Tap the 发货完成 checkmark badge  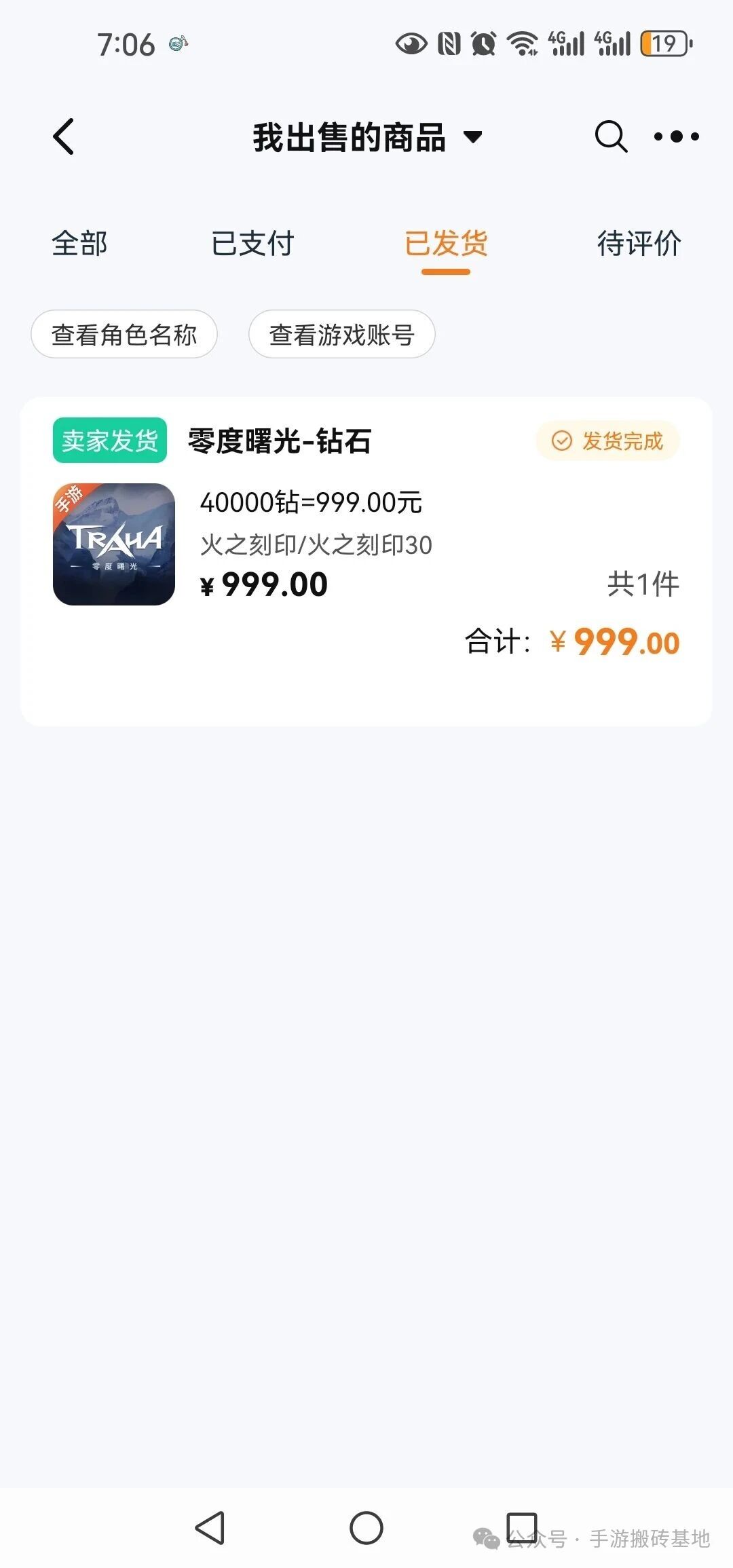pos(607,441)
